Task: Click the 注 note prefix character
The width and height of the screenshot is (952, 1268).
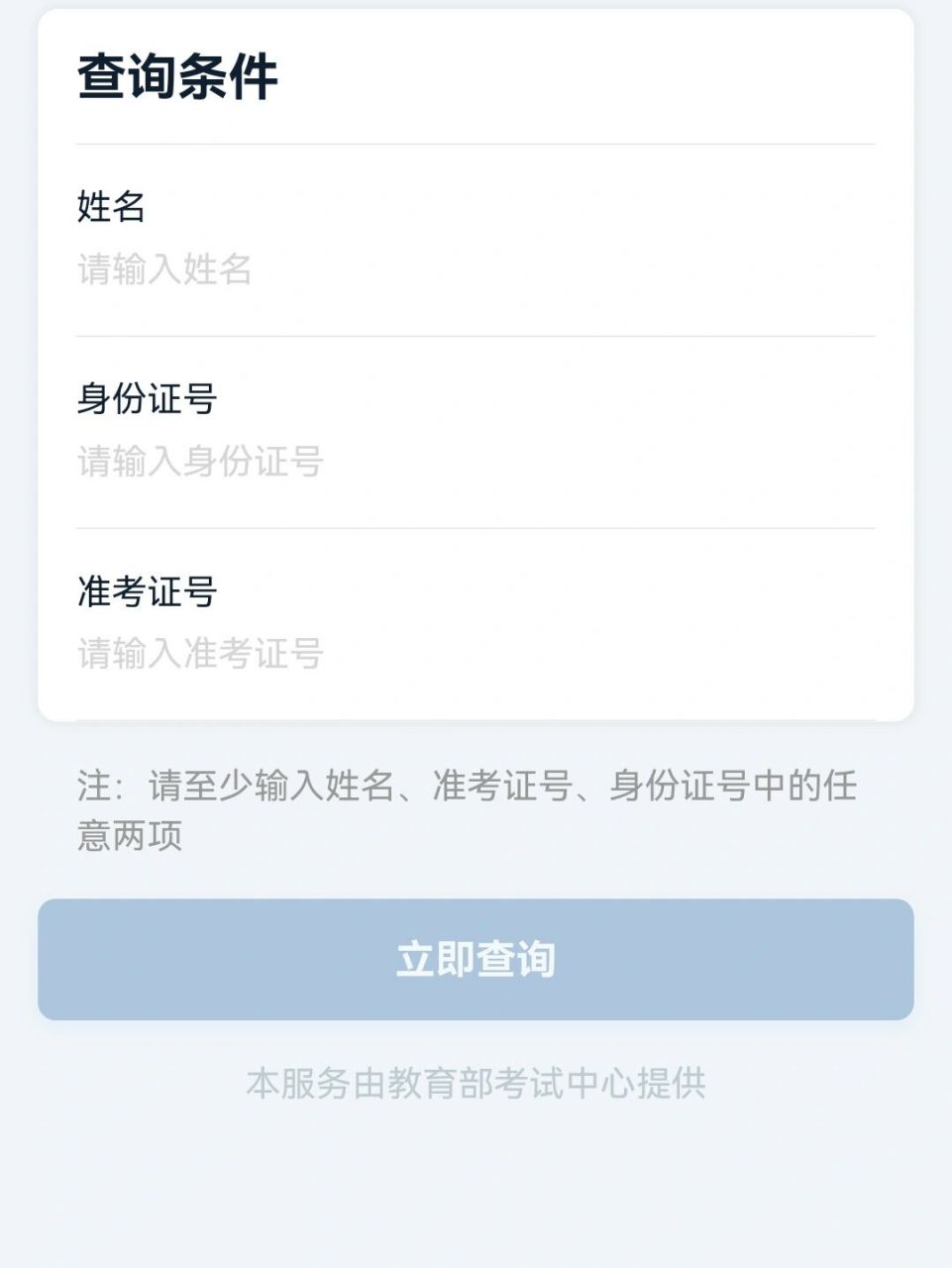Action: tap(91, 786)
